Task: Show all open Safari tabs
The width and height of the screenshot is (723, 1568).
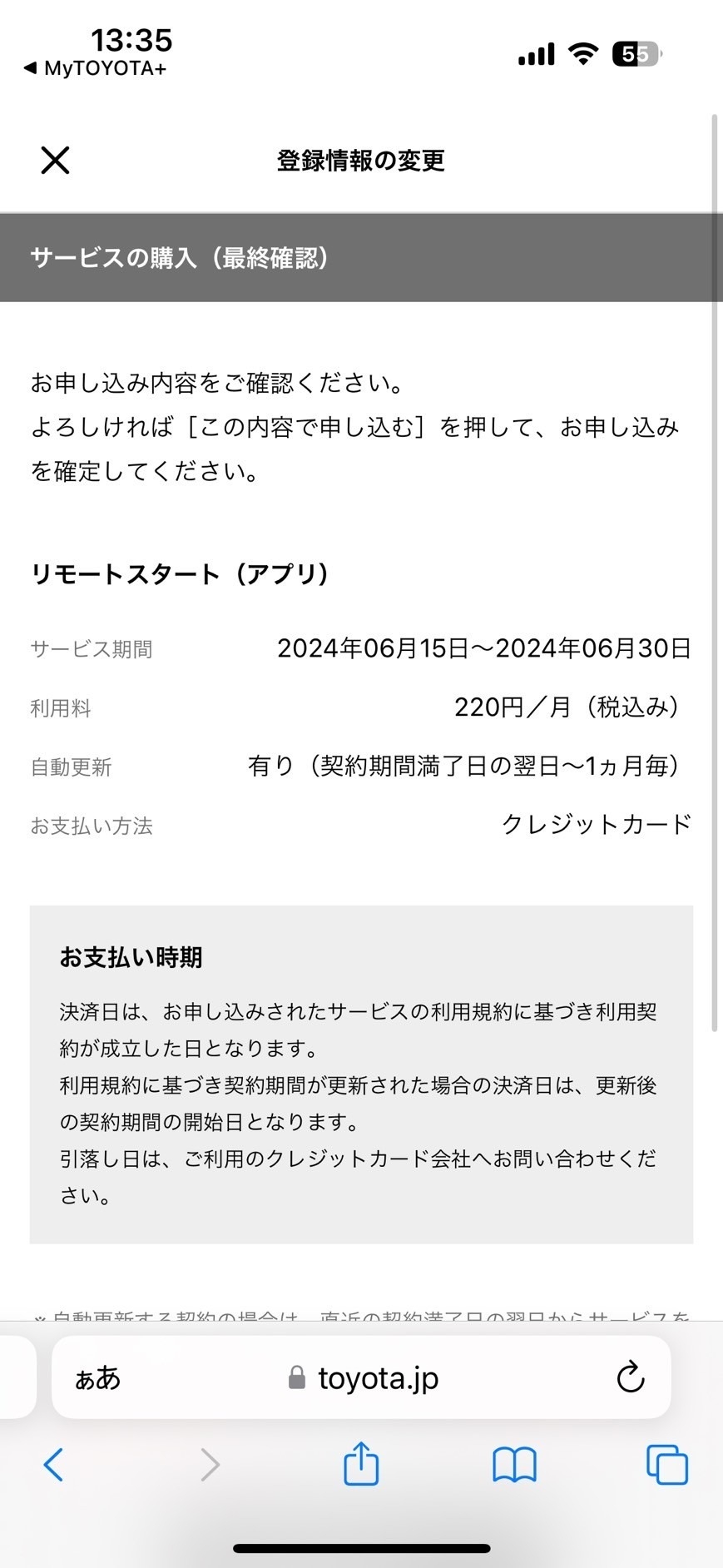Action: point(667,1465)
